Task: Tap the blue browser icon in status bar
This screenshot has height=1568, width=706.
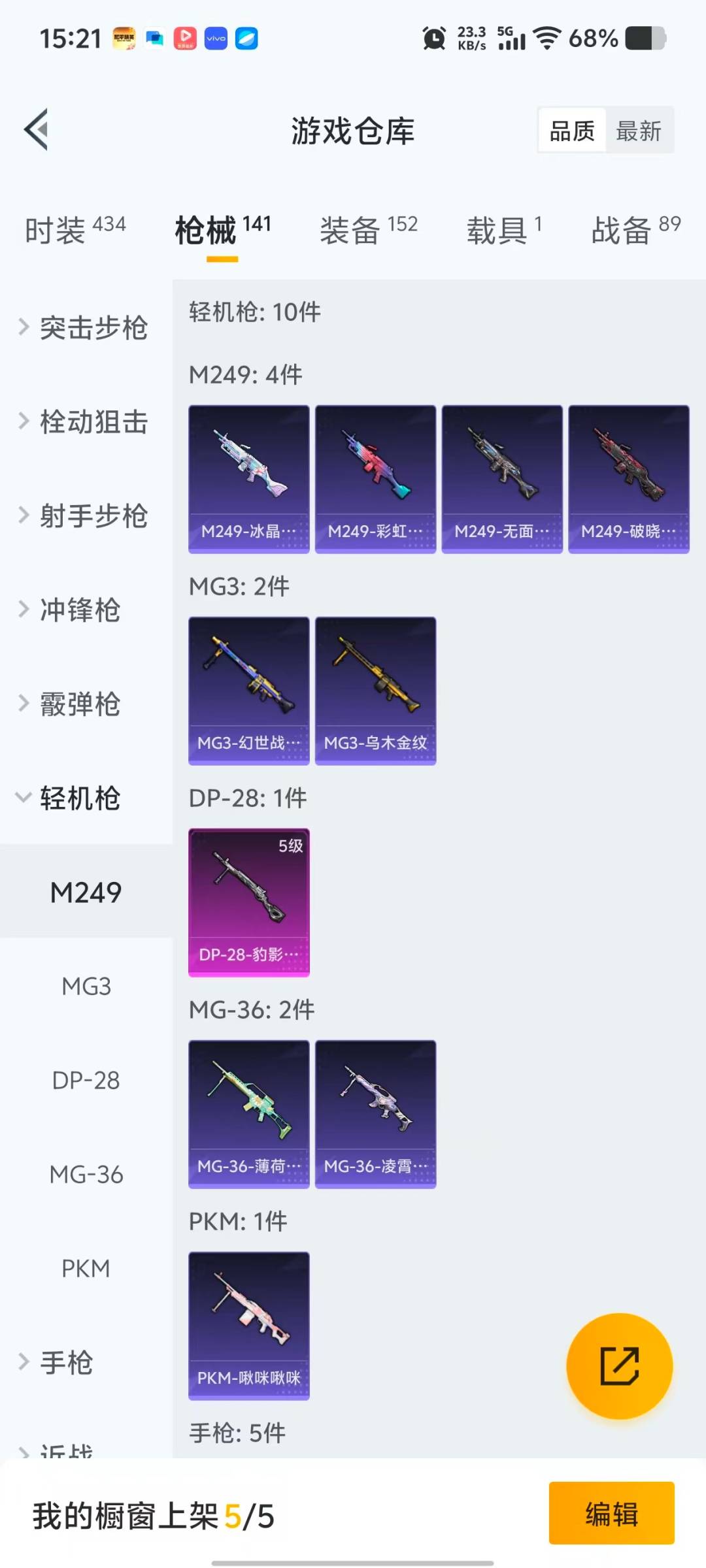Action: click(247, 39)
